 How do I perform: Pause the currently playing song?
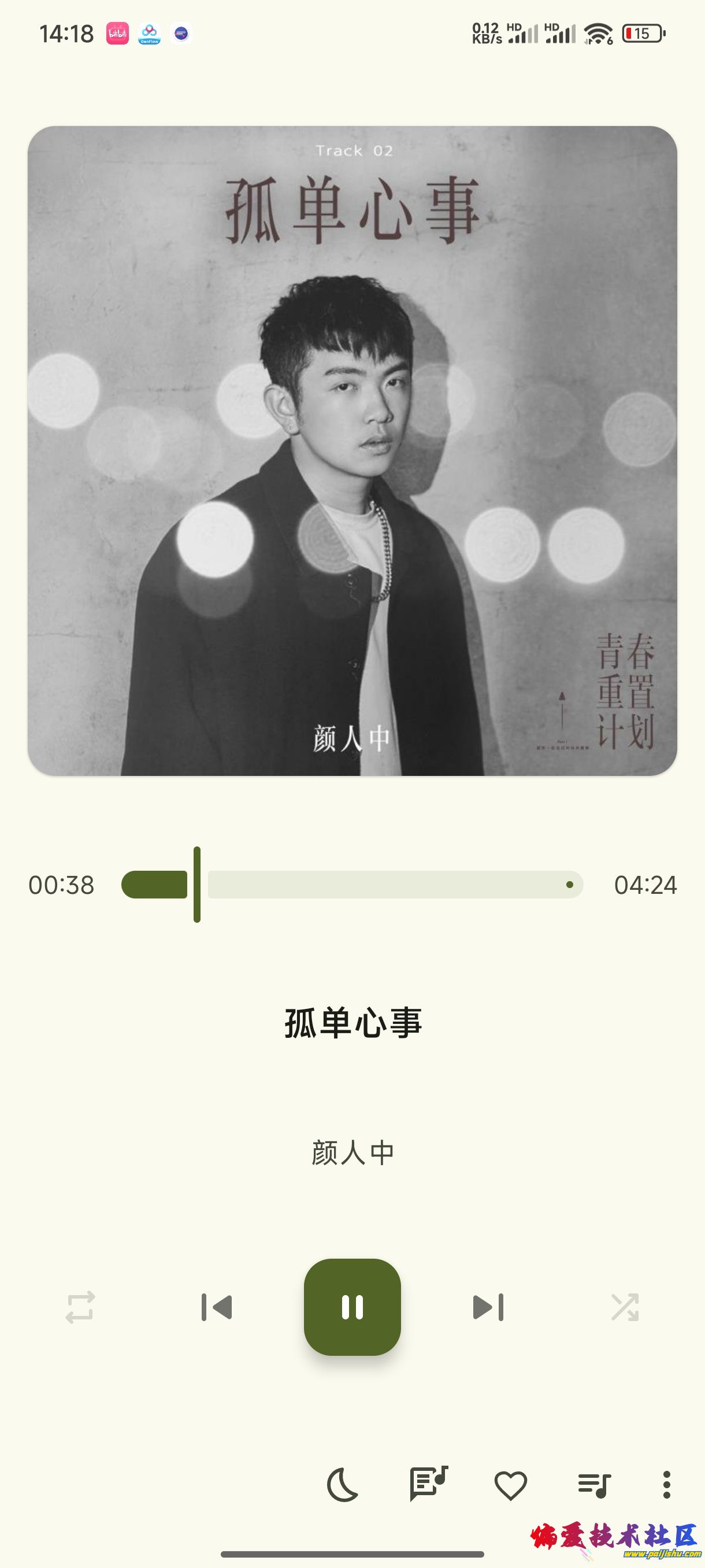(x=352, y=1307)
